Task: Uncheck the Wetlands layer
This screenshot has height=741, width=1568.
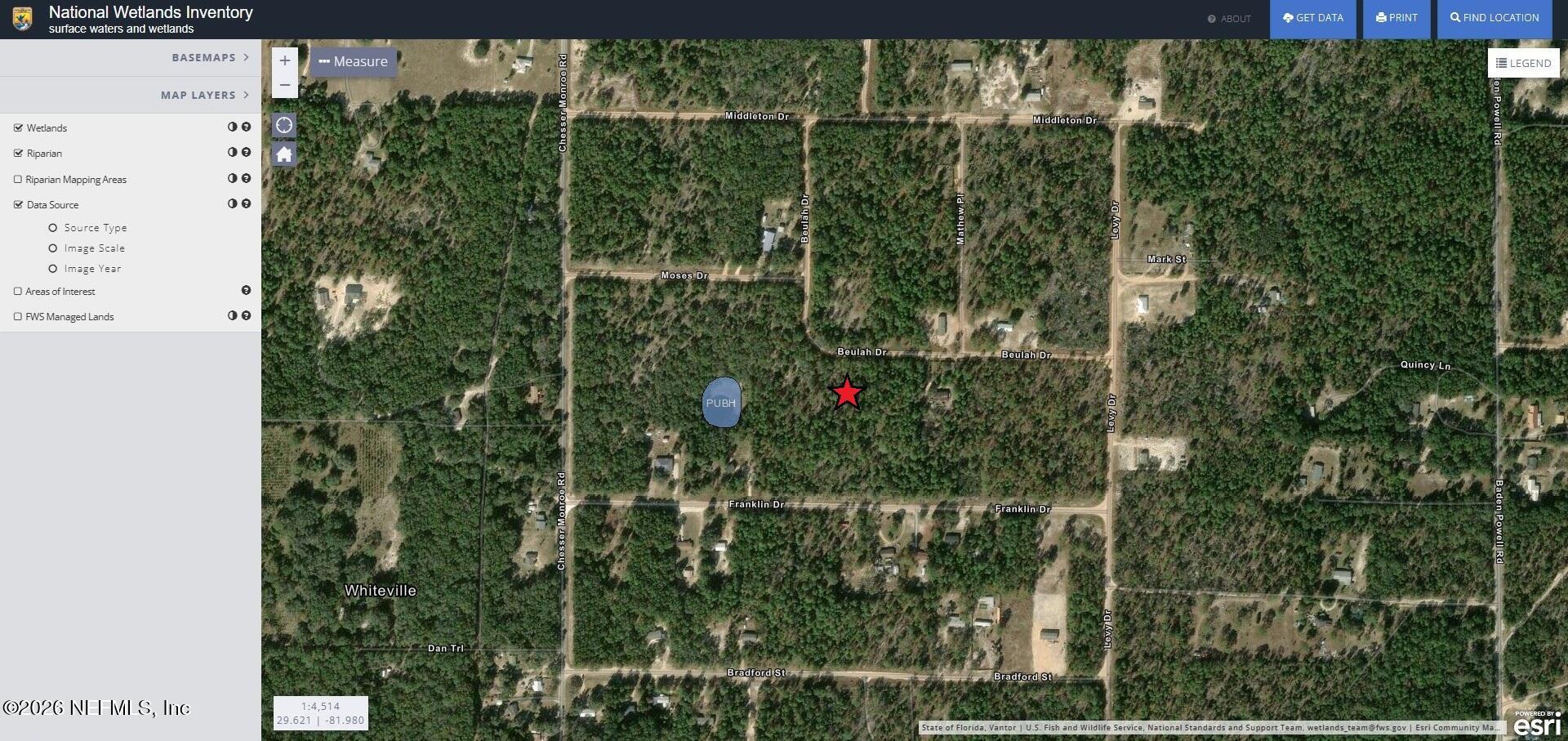Action: tap(18, 128)
